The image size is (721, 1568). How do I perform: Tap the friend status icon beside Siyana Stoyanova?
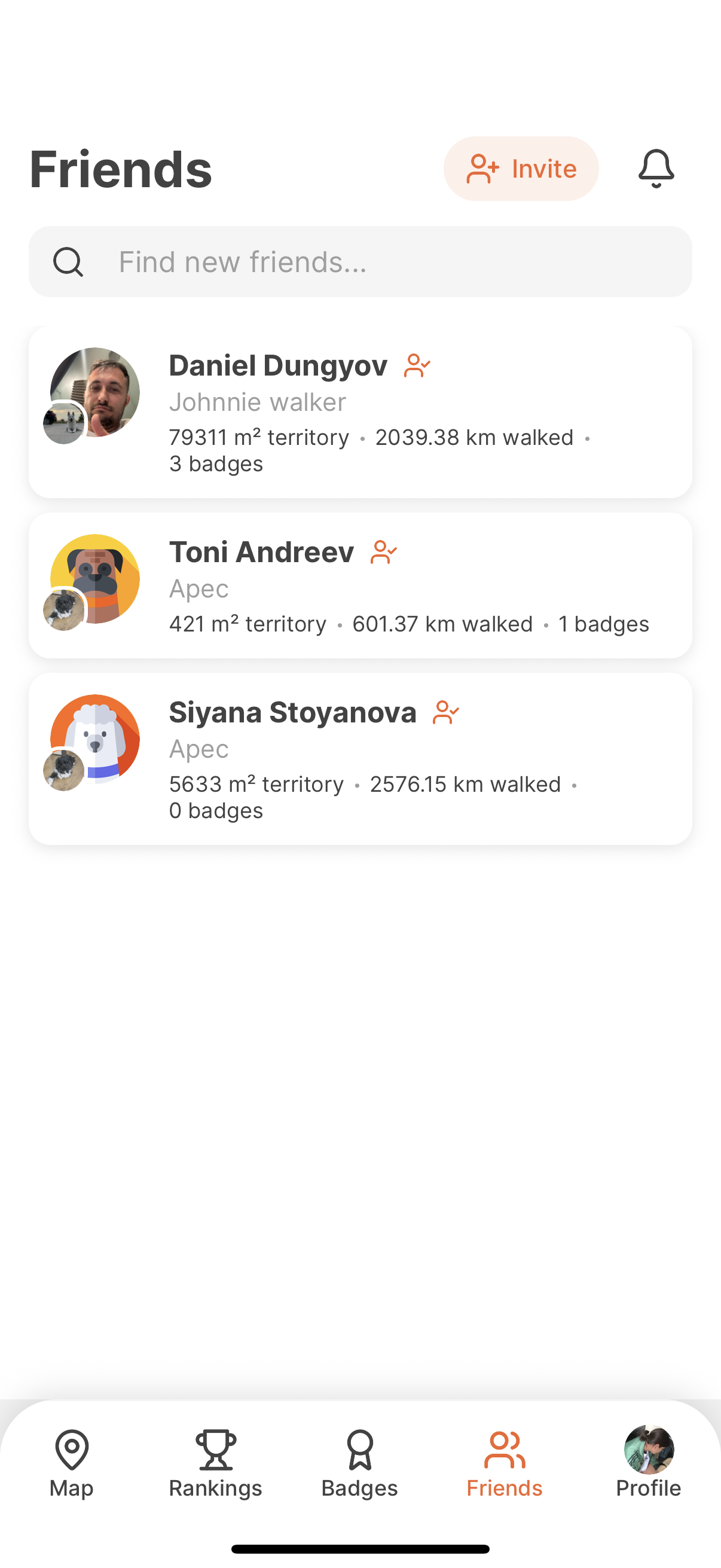[445, 712]
